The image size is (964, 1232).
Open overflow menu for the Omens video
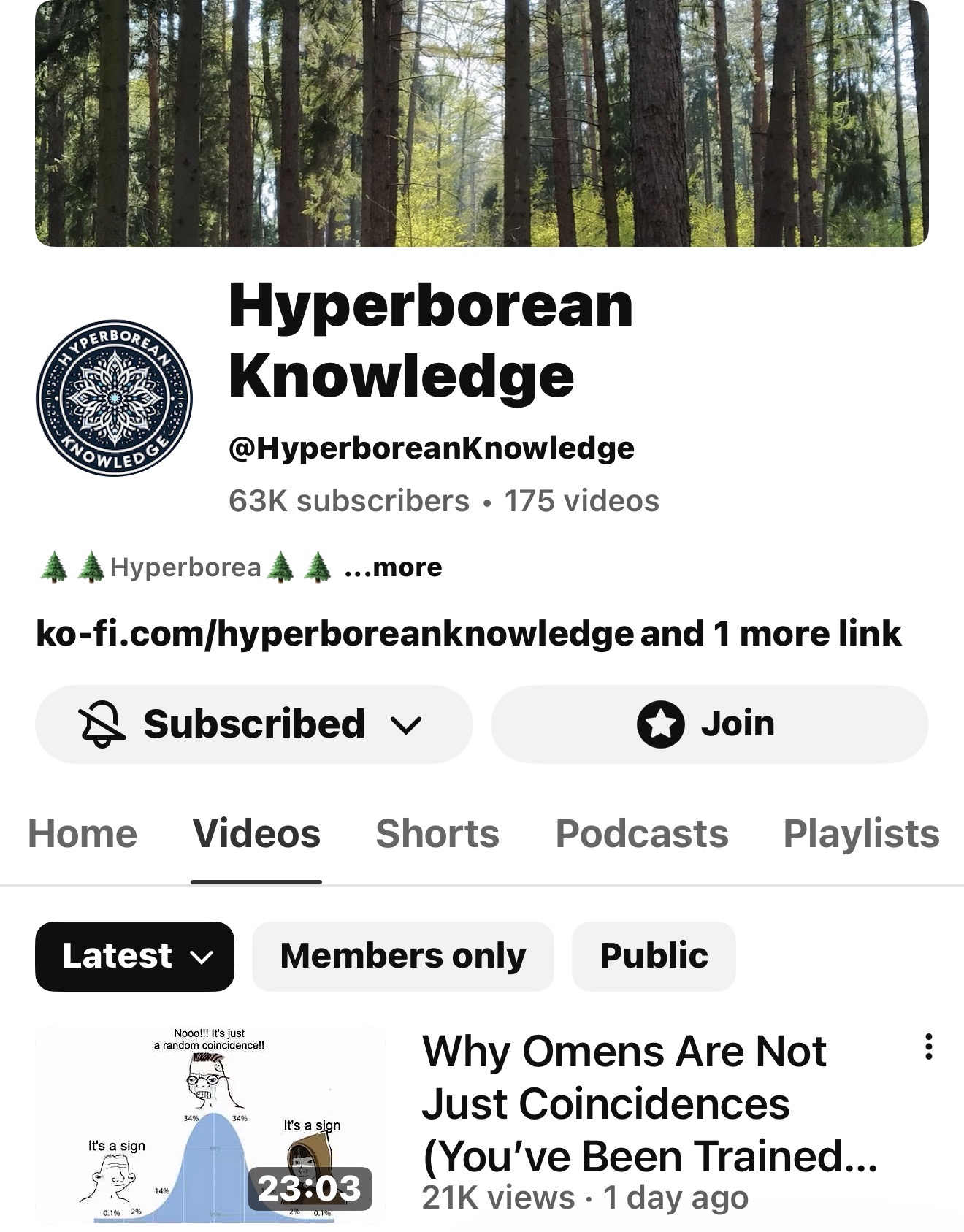click(x=928, y=1047)
